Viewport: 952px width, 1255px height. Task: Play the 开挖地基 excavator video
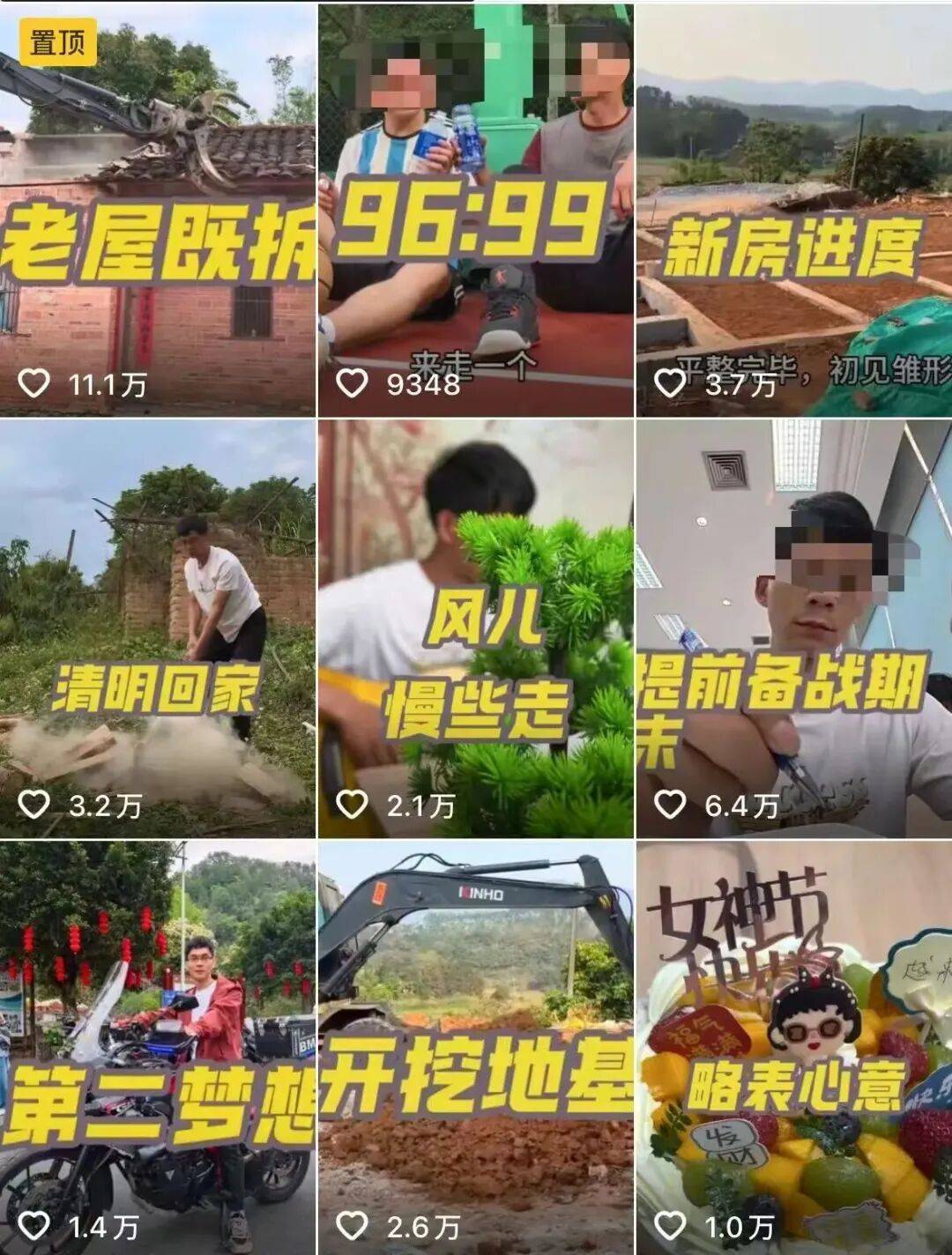[x=475, y=1047]
